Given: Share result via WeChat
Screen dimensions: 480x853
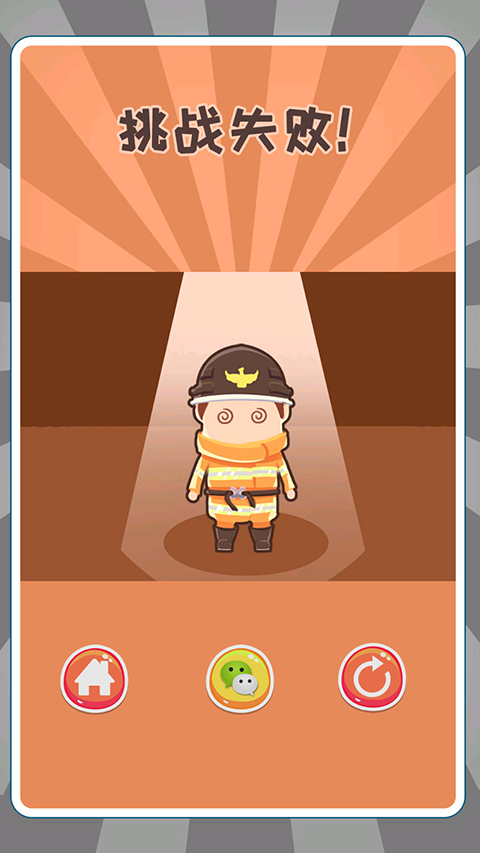Looking at the screenshot, I should click(239, 678).
